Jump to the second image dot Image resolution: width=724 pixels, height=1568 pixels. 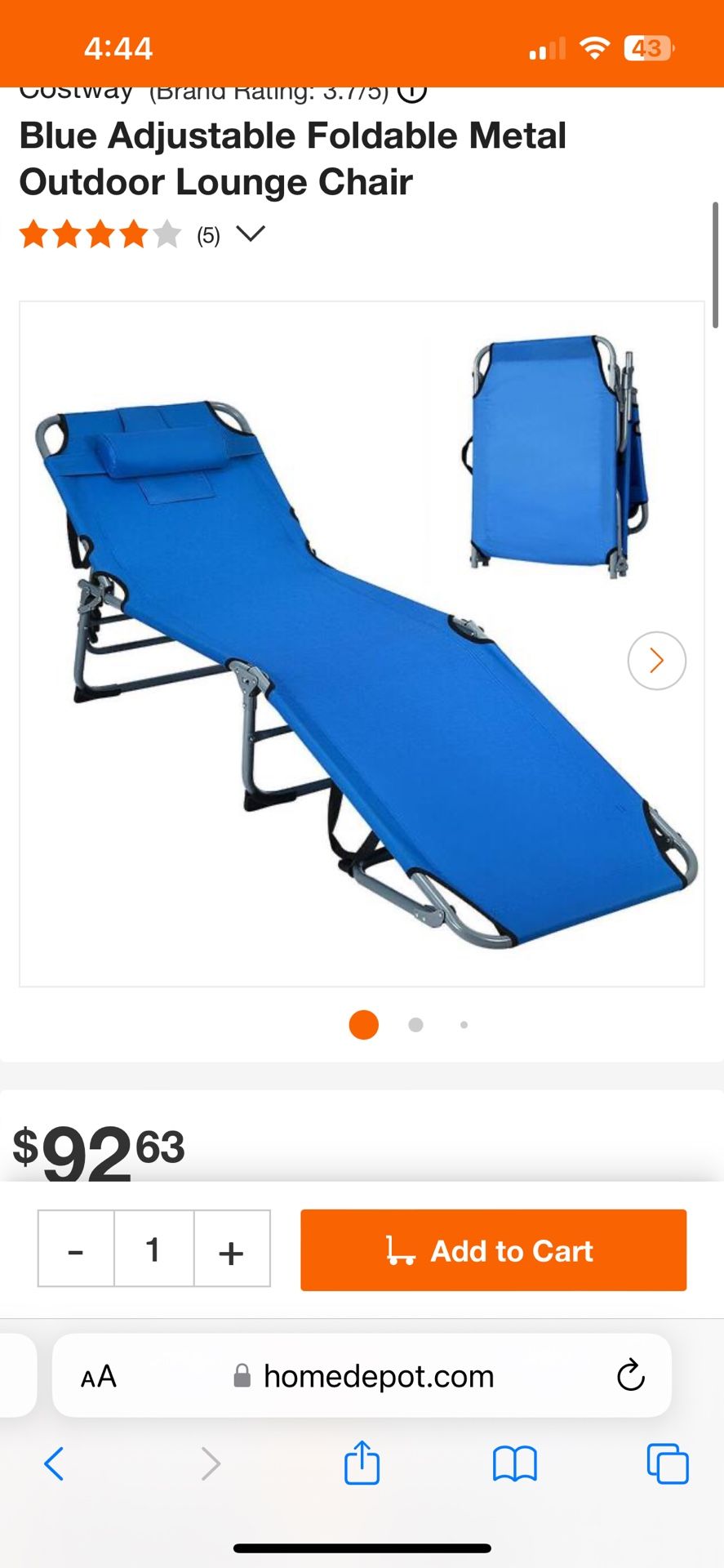(x=415, y=1025)
